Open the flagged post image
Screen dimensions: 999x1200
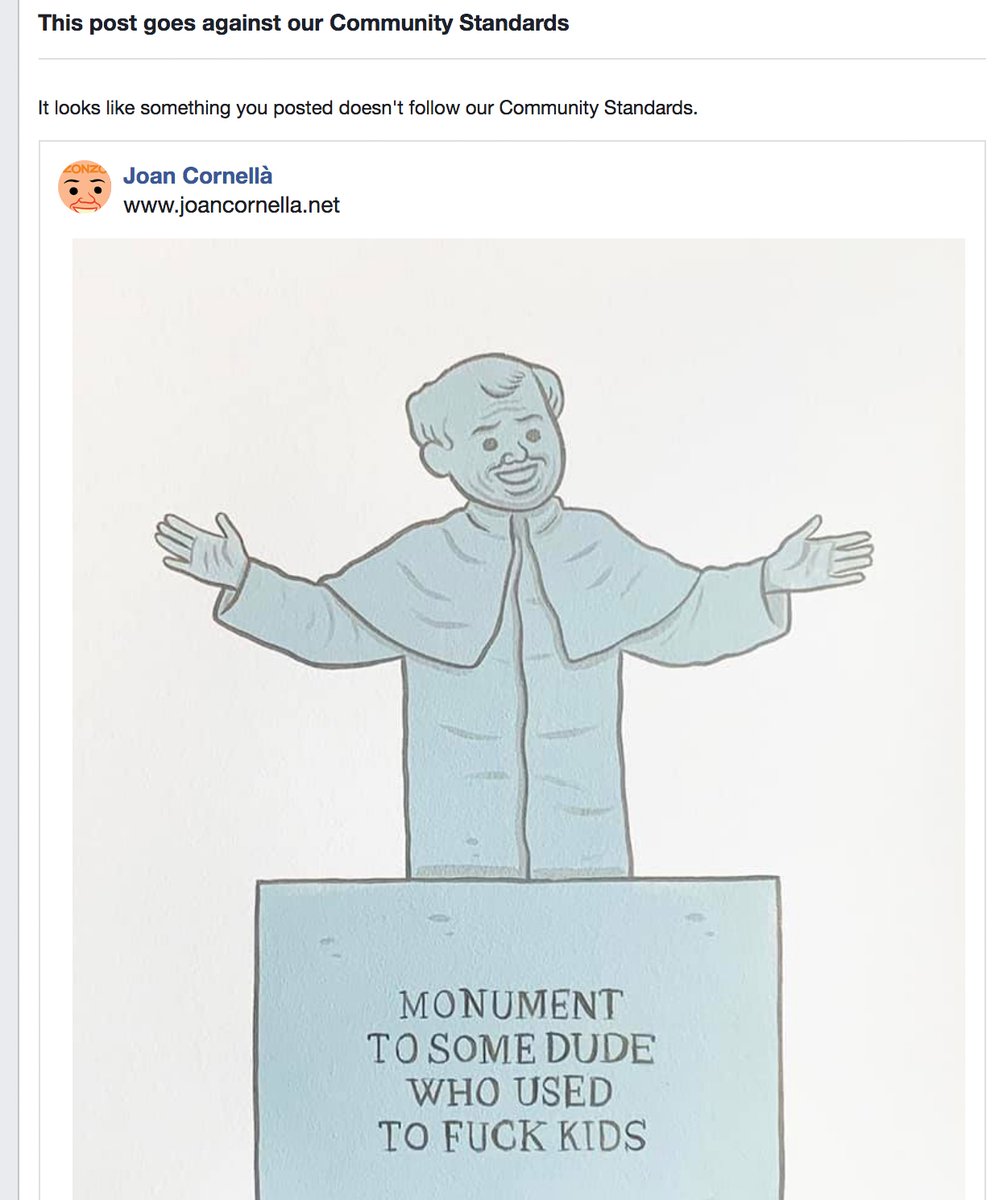[x=518, y=700]
